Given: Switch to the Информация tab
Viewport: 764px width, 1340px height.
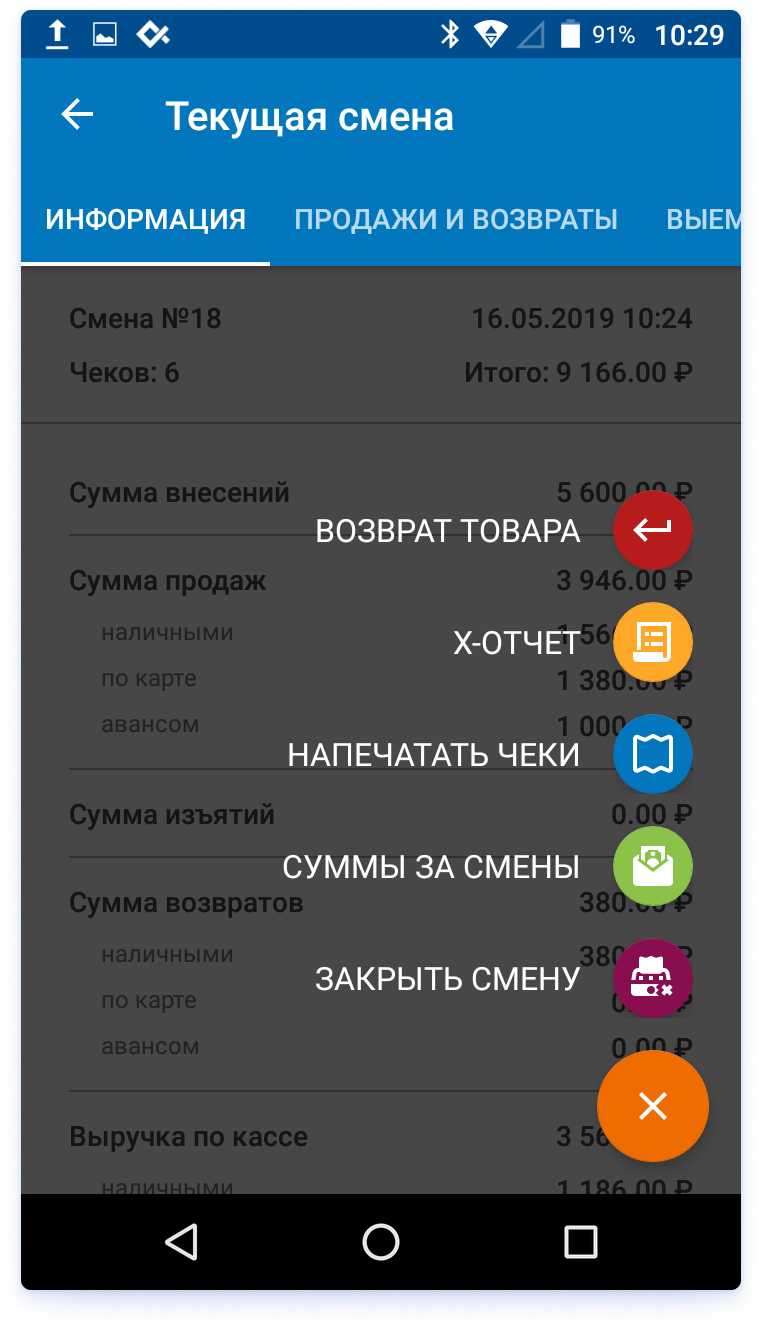Looking at the screenshot, I should point(146,219).
